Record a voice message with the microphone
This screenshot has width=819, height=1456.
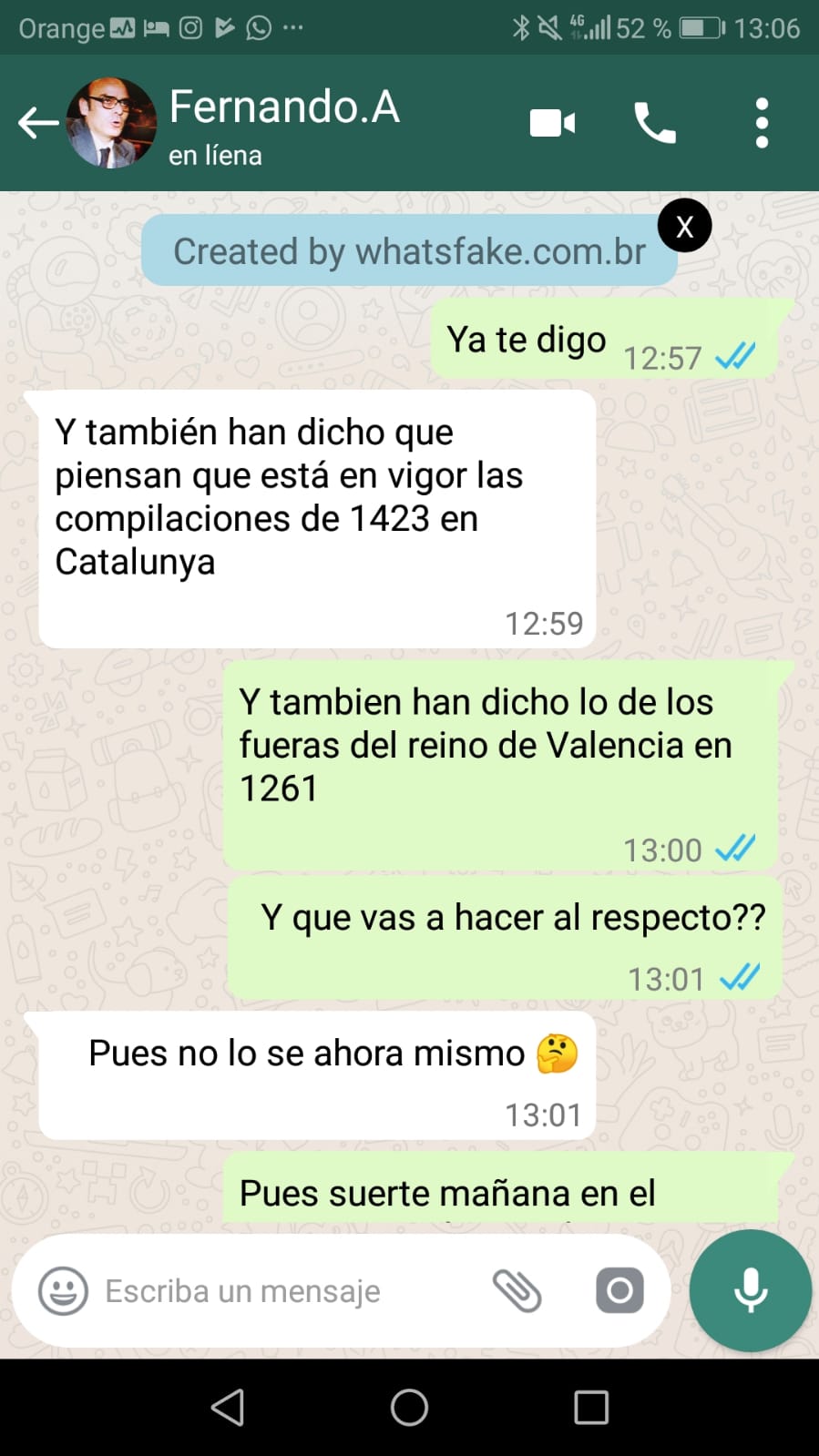[x=750, y=1290]
